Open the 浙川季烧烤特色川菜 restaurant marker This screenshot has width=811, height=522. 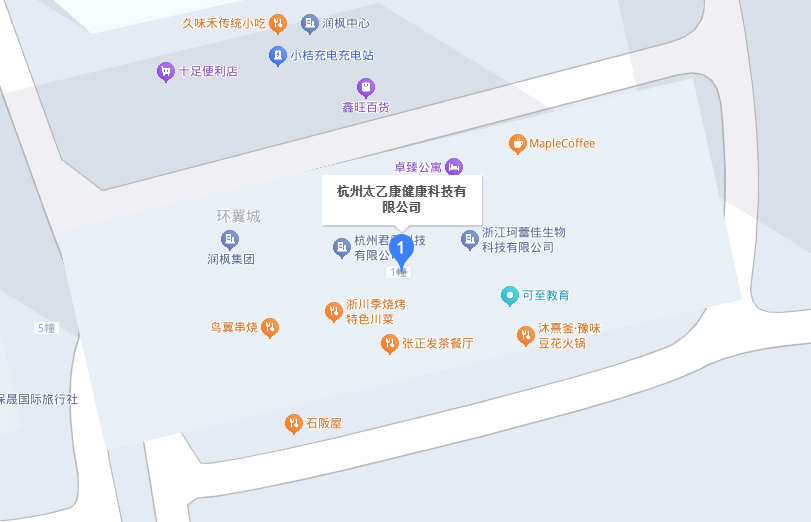click(x=334, y=312)
